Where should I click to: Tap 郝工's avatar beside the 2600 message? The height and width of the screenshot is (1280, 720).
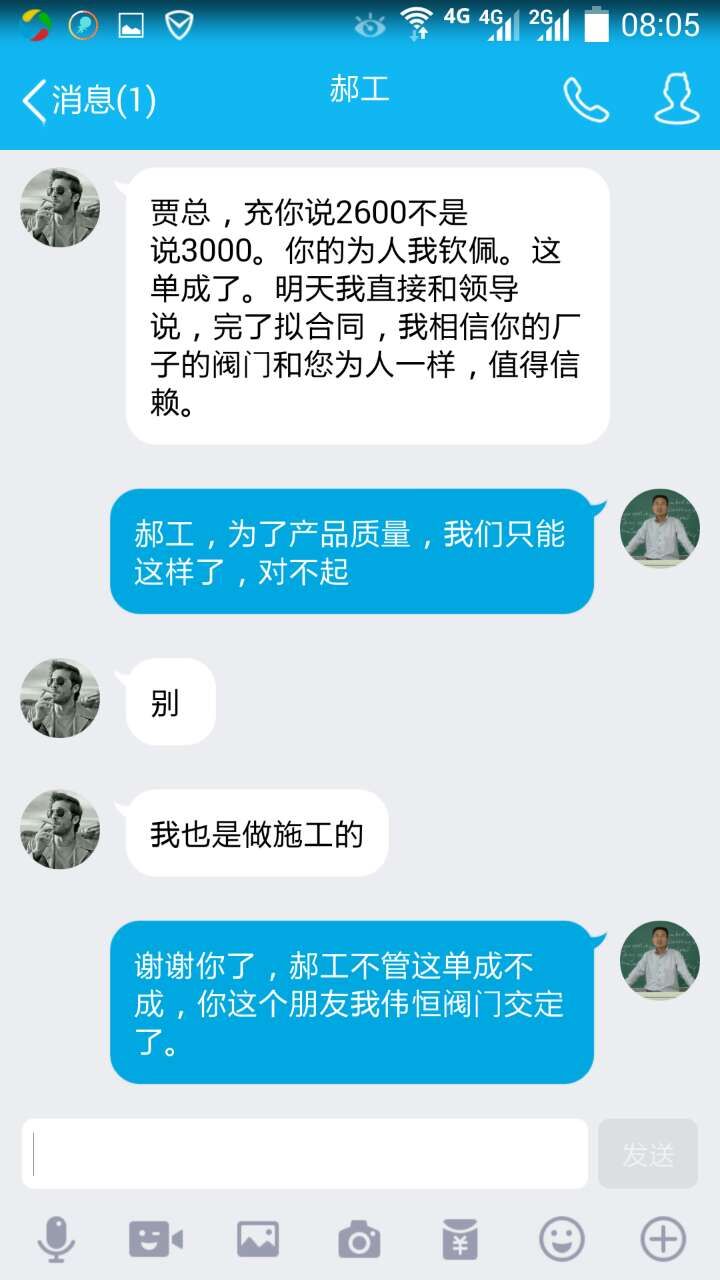click(60, 207)
